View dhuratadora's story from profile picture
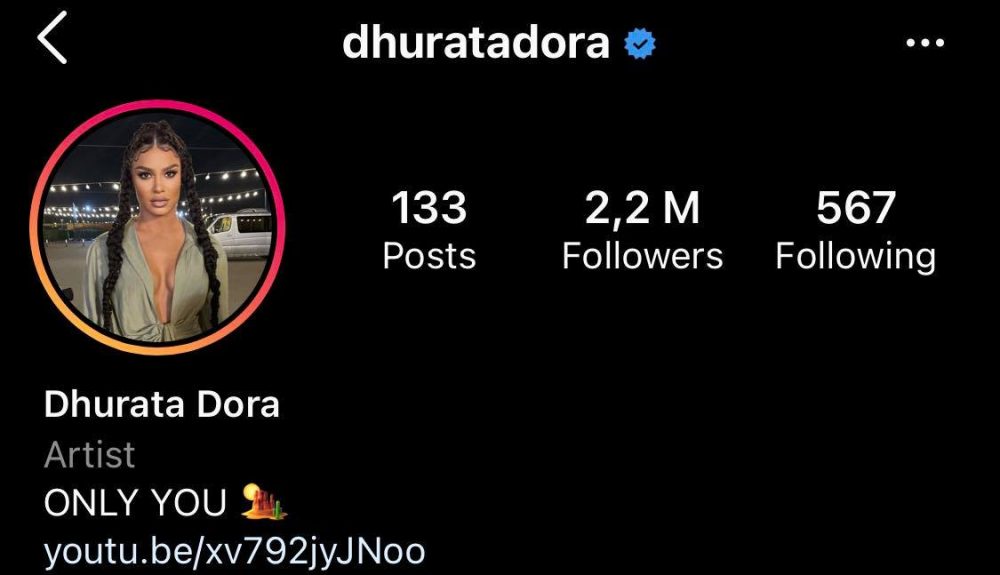1000x575 pixels. (157, 227)
